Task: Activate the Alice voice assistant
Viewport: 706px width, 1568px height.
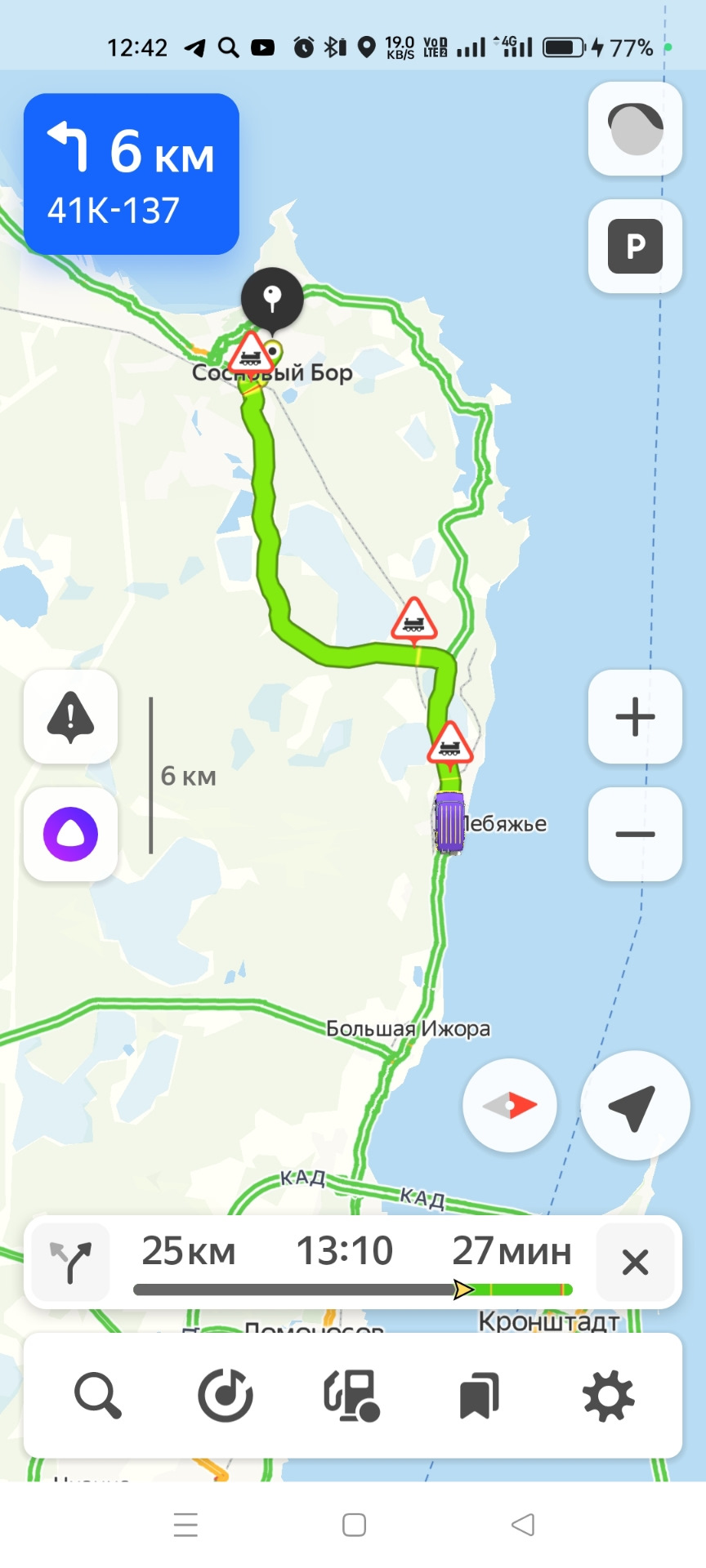Action: tap(71, 834)
